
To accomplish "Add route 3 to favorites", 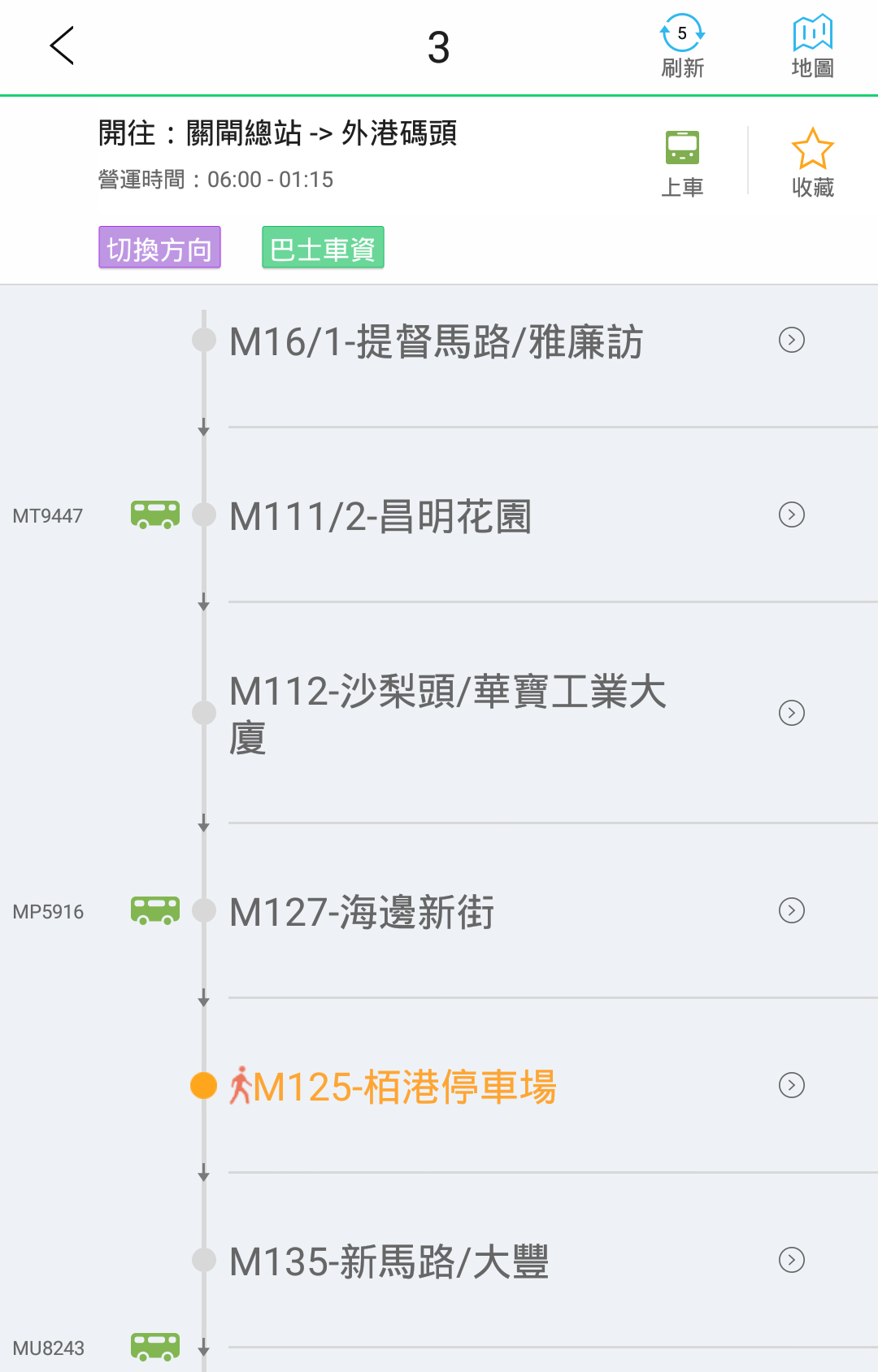I will (812, 164).
